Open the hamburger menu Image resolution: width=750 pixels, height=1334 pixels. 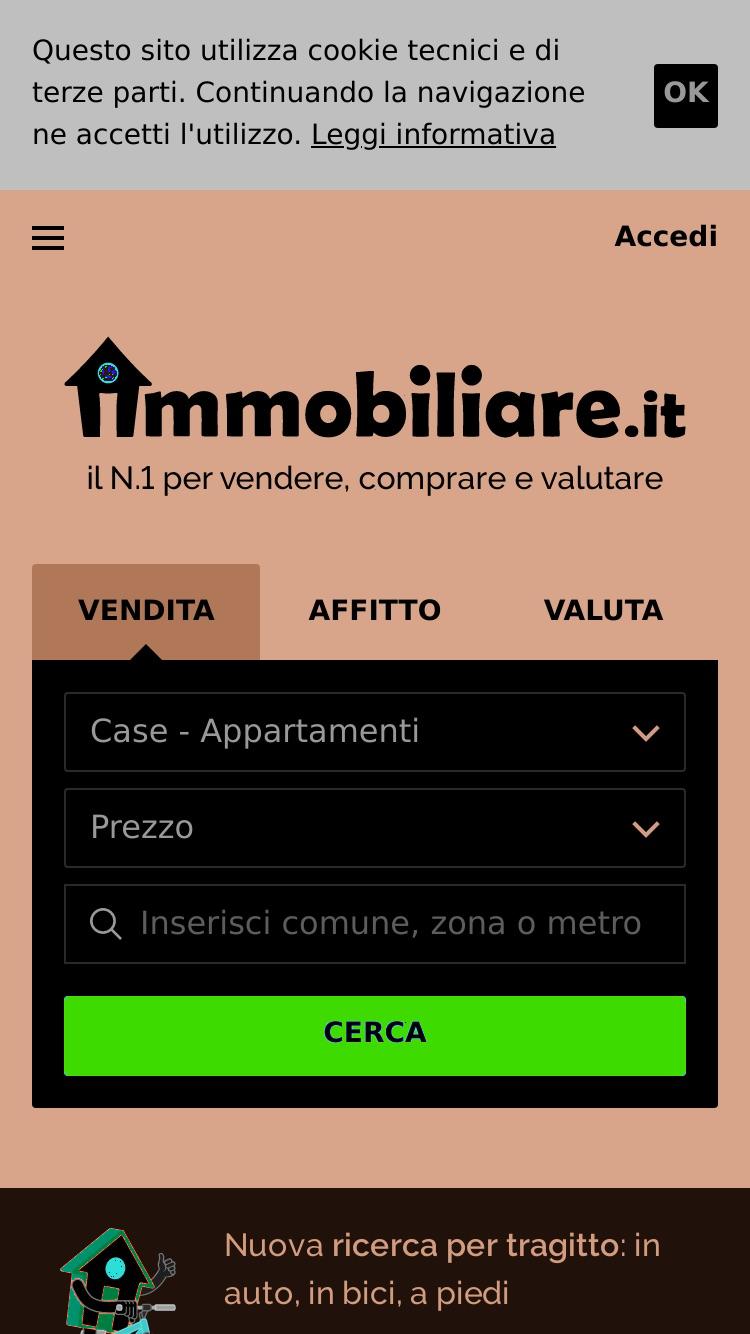tap(48, 238)
